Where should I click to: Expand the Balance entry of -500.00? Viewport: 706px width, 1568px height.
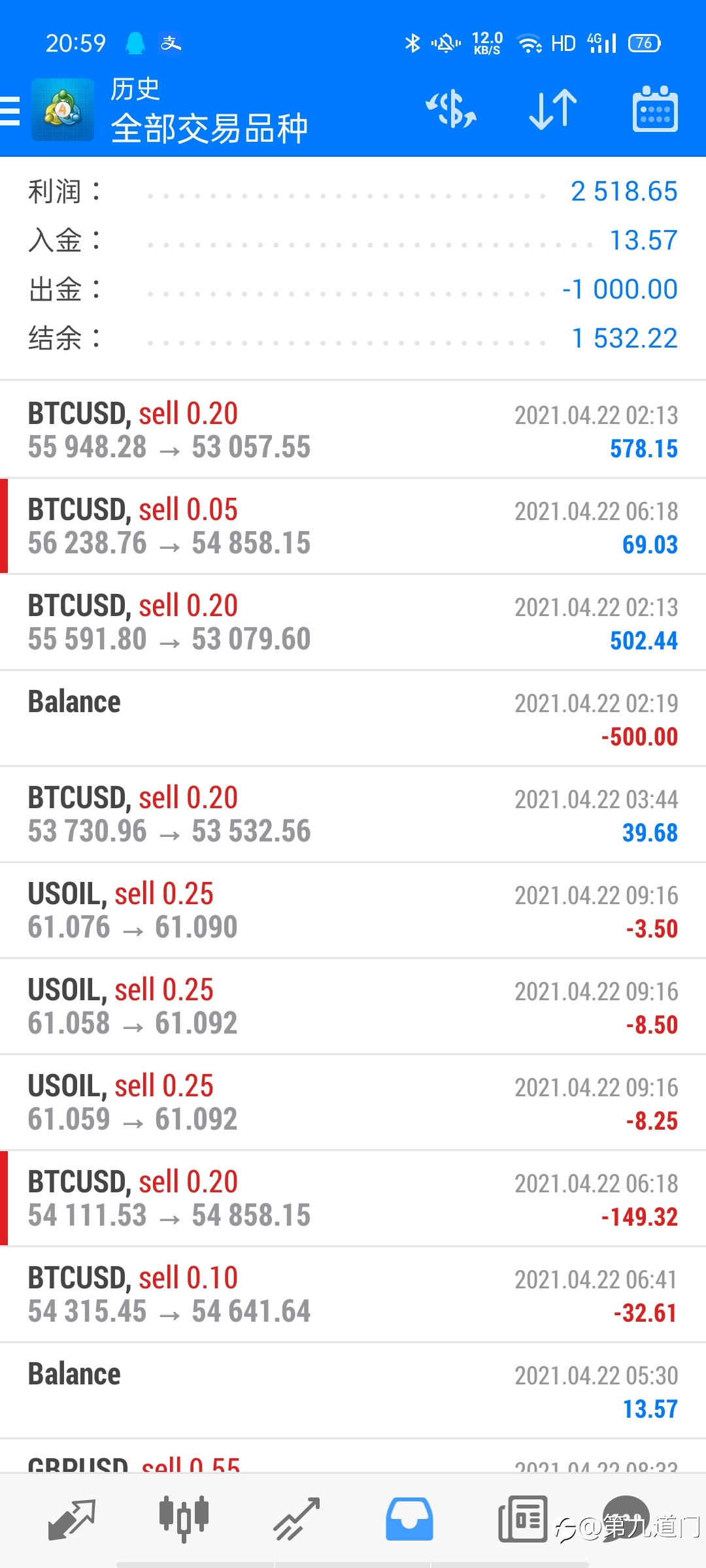(353, 718)
